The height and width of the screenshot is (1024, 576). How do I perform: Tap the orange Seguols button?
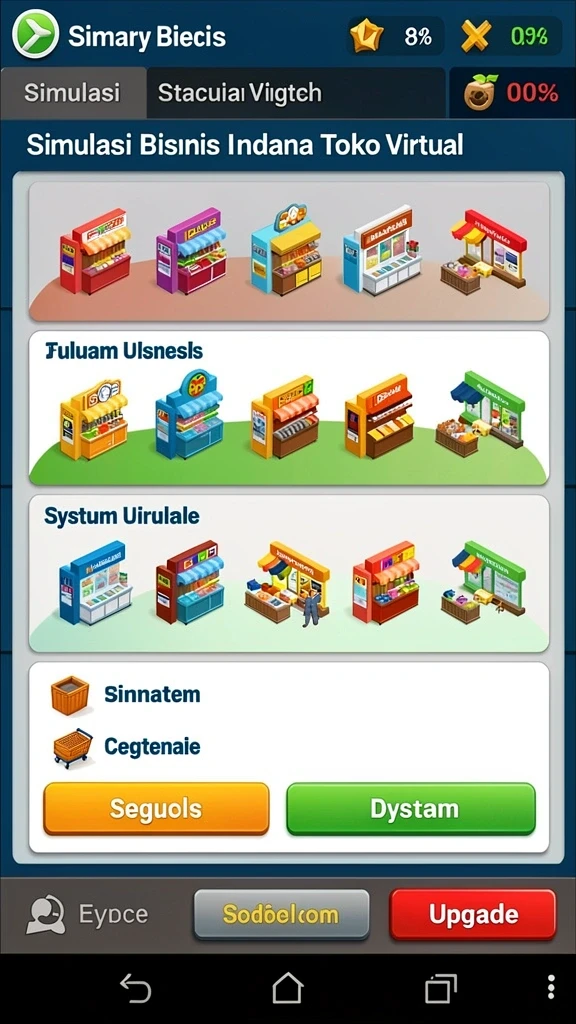tap(156, 808)
